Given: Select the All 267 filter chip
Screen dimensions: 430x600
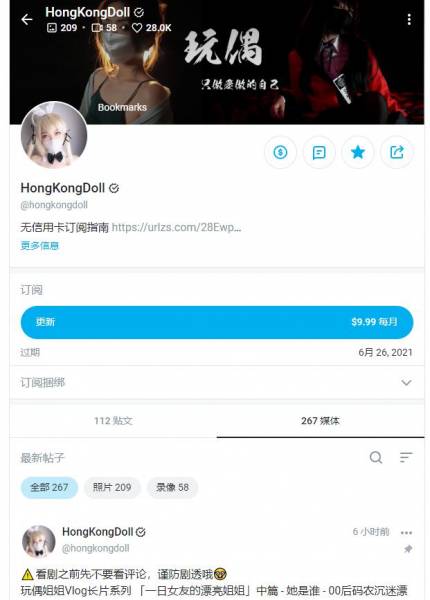Looking at the screenshot, I should pyautogui.click(x=49, y=488).
